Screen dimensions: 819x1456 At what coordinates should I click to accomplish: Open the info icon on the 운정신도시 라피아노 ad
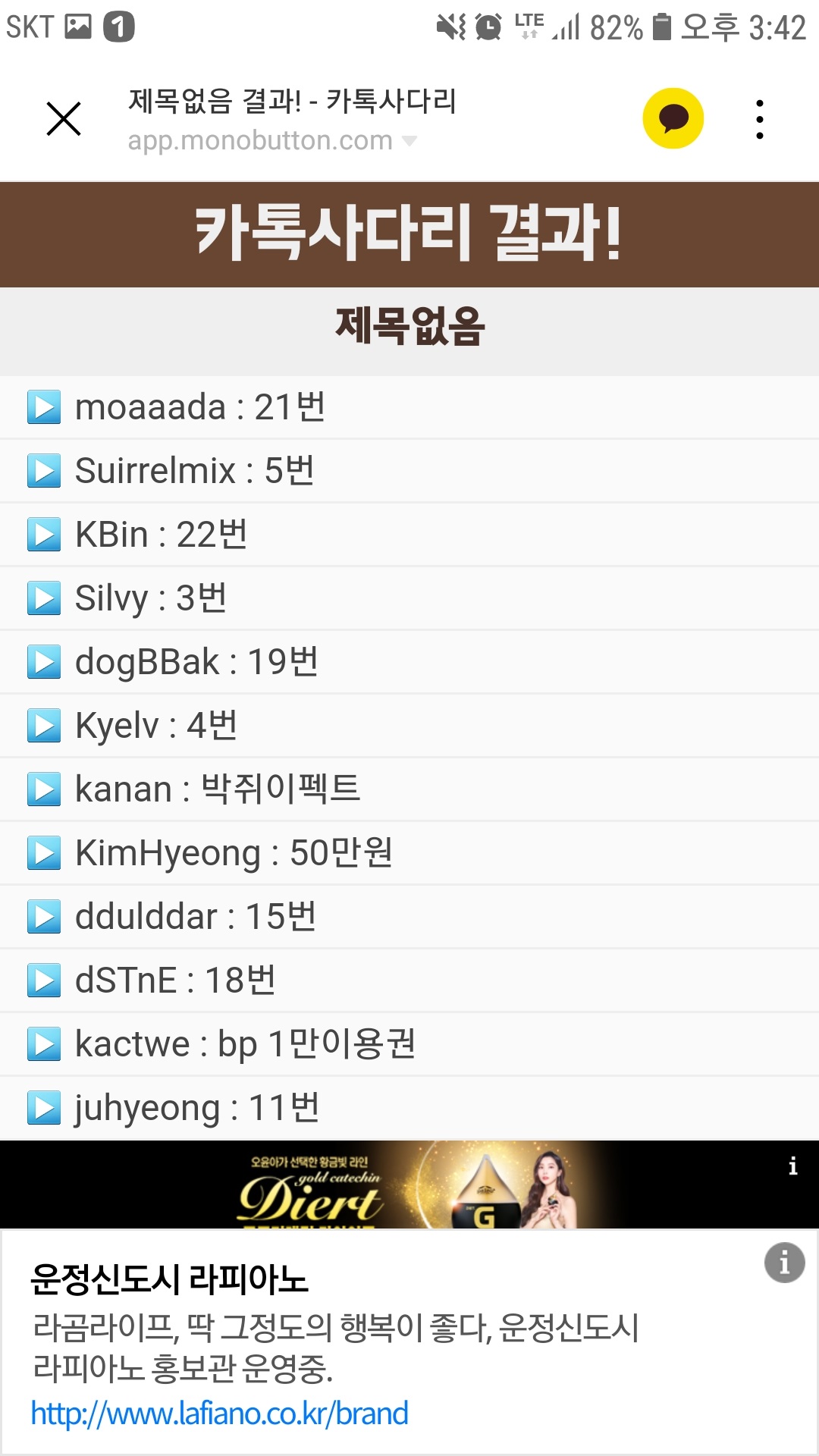[x=784, y=1263]
